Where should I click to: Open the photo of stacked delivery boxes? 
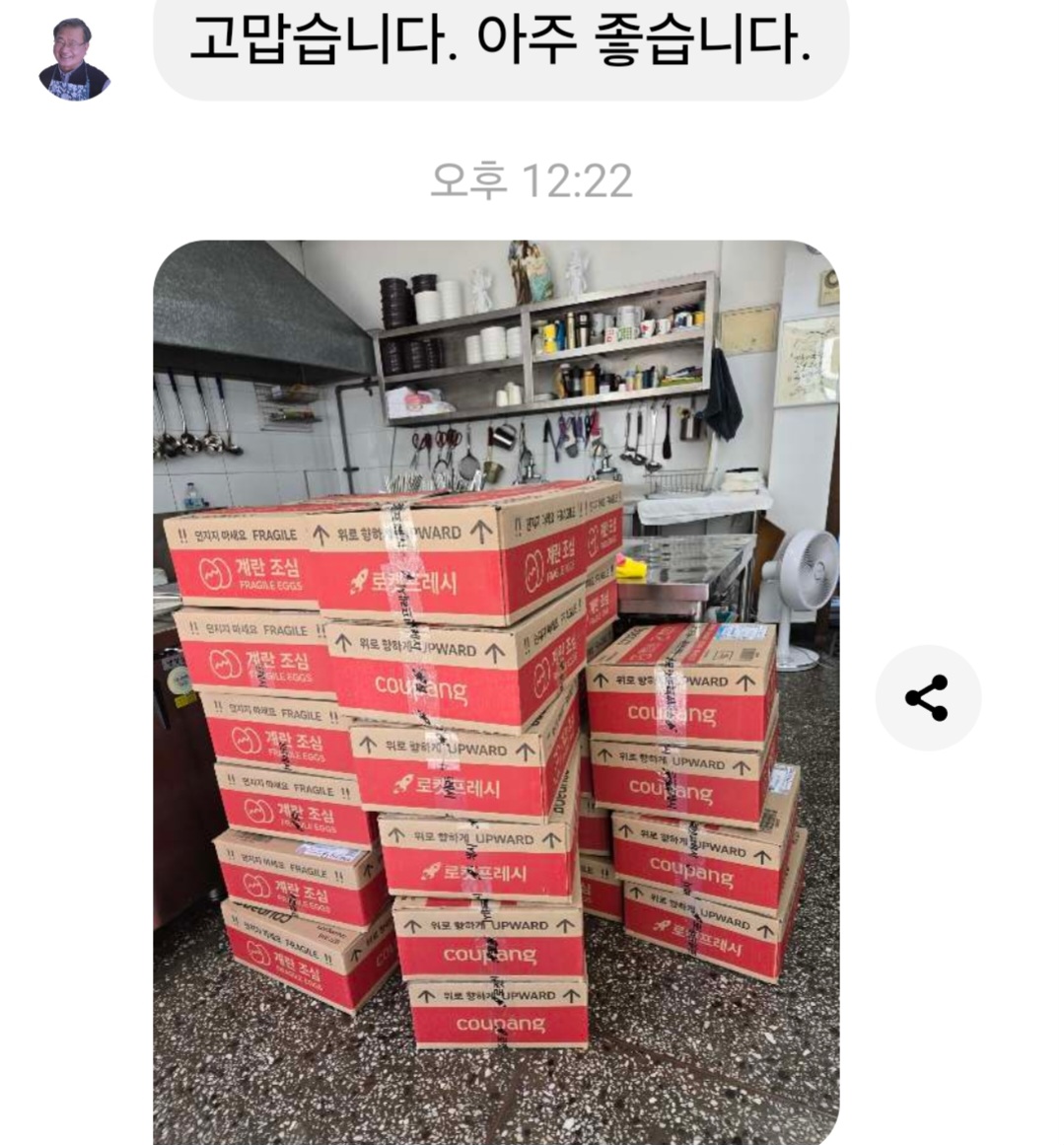[496, 690]
